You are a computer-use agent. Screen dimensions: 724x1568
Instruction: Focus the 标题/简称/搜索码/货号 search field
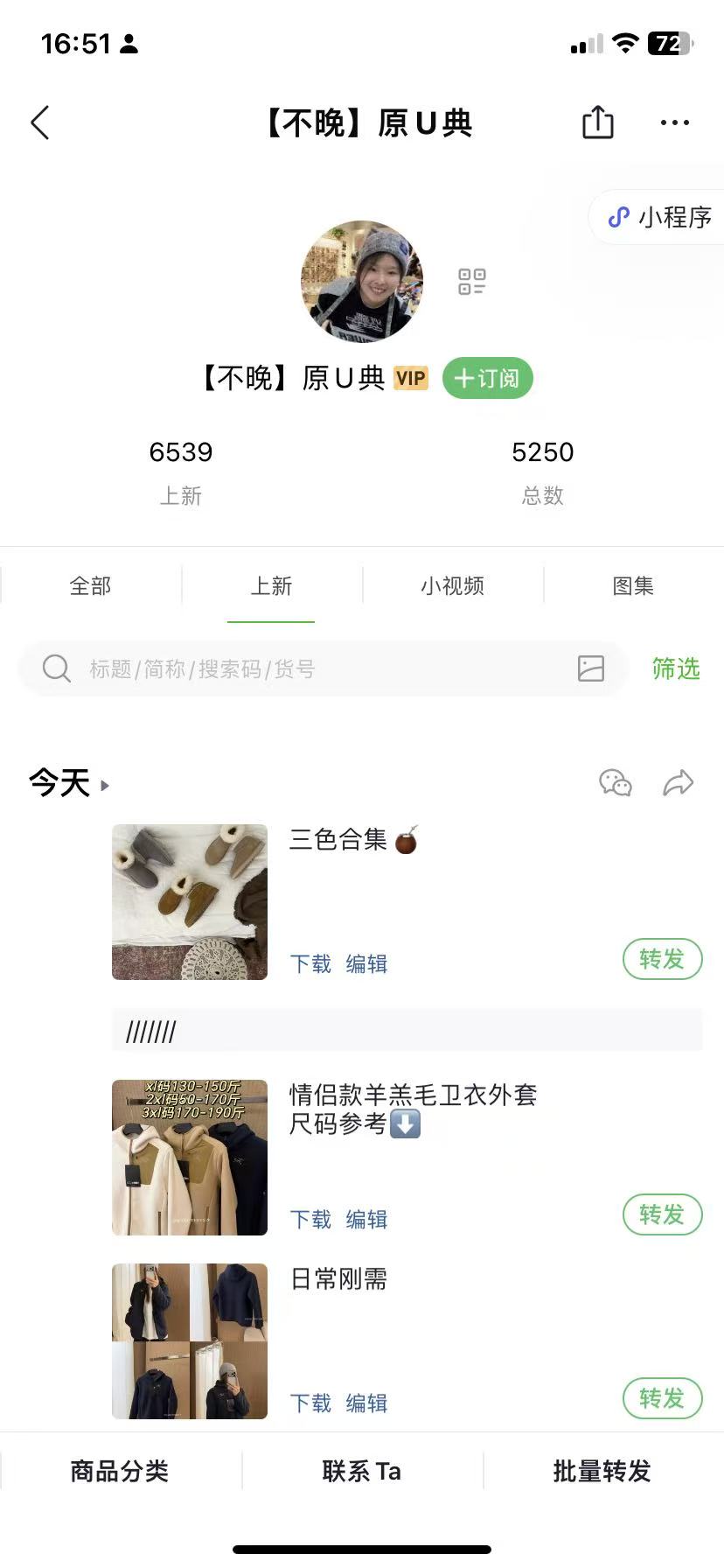coord(306,669)
